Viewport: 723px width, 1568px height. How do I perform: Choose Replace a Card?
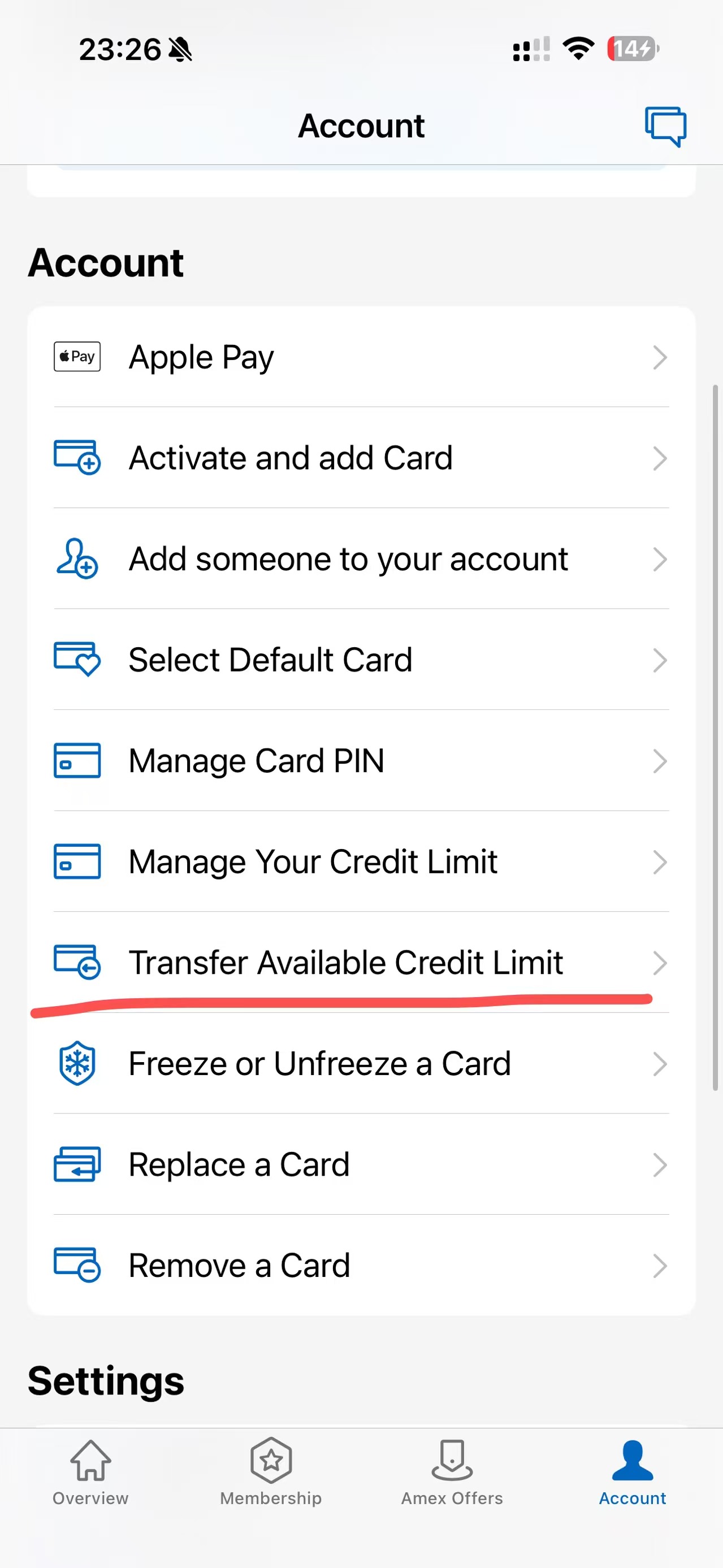coord(362,1165)
